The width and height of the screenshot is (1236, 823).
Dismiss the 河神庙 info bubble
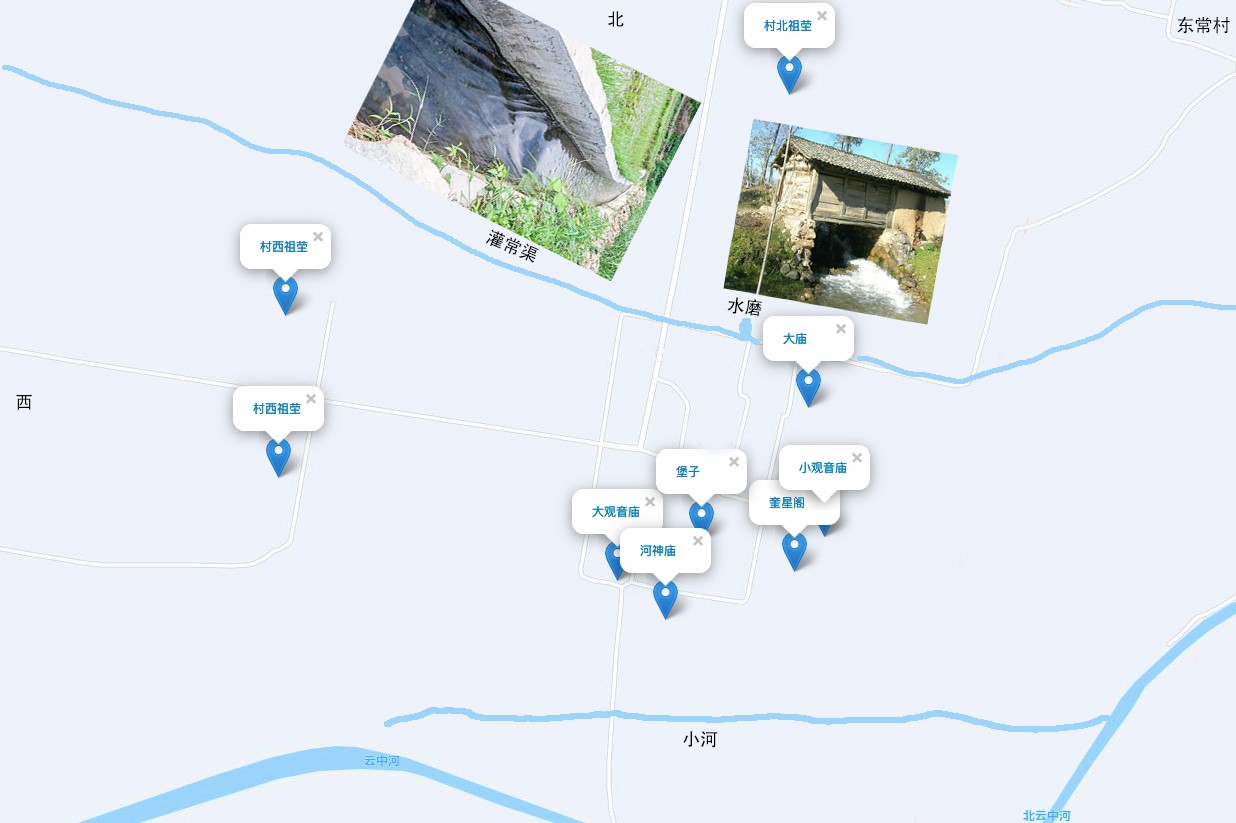pos(698,541)
